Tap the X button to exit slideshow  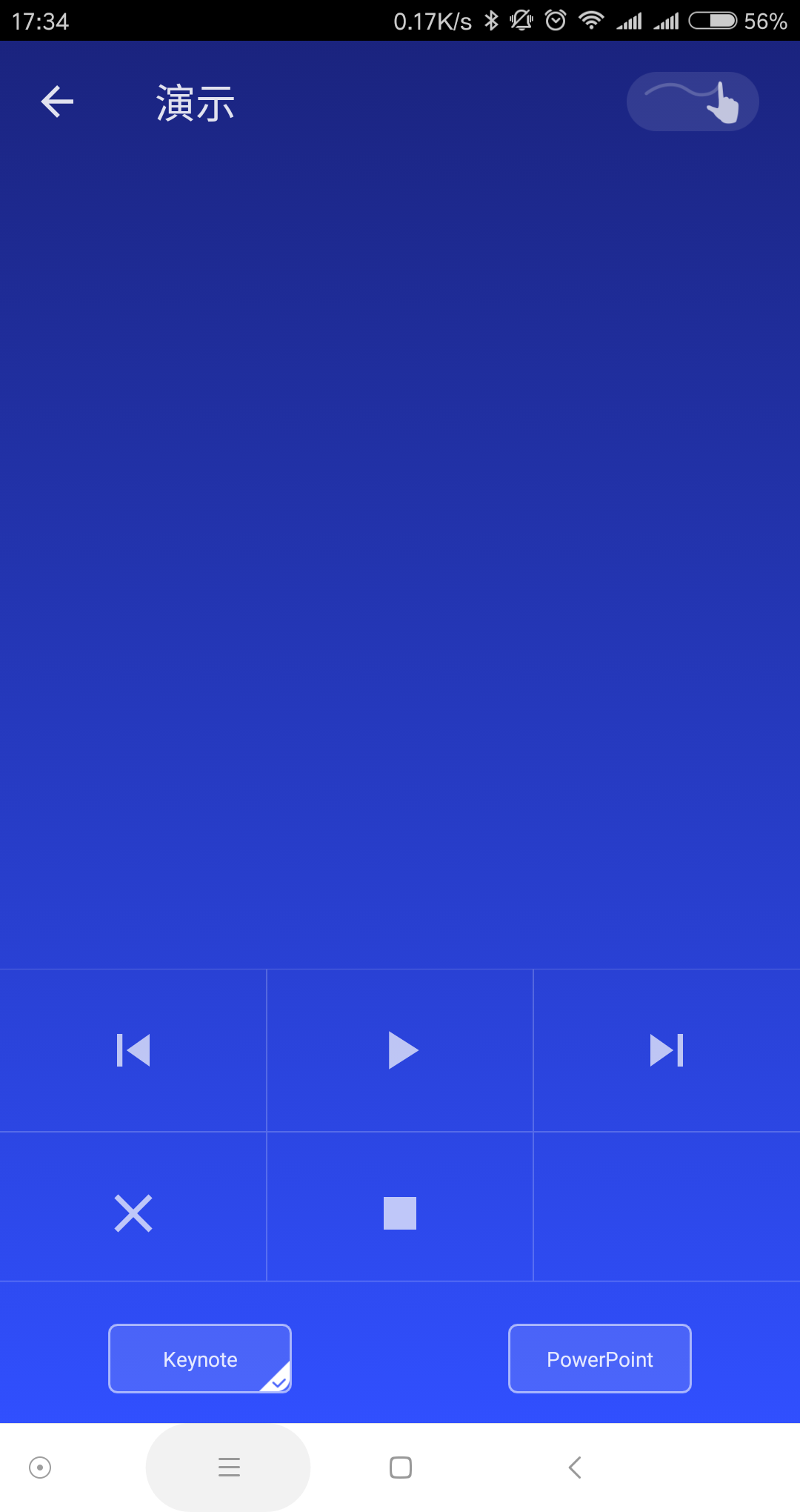tap(133, 1213)
